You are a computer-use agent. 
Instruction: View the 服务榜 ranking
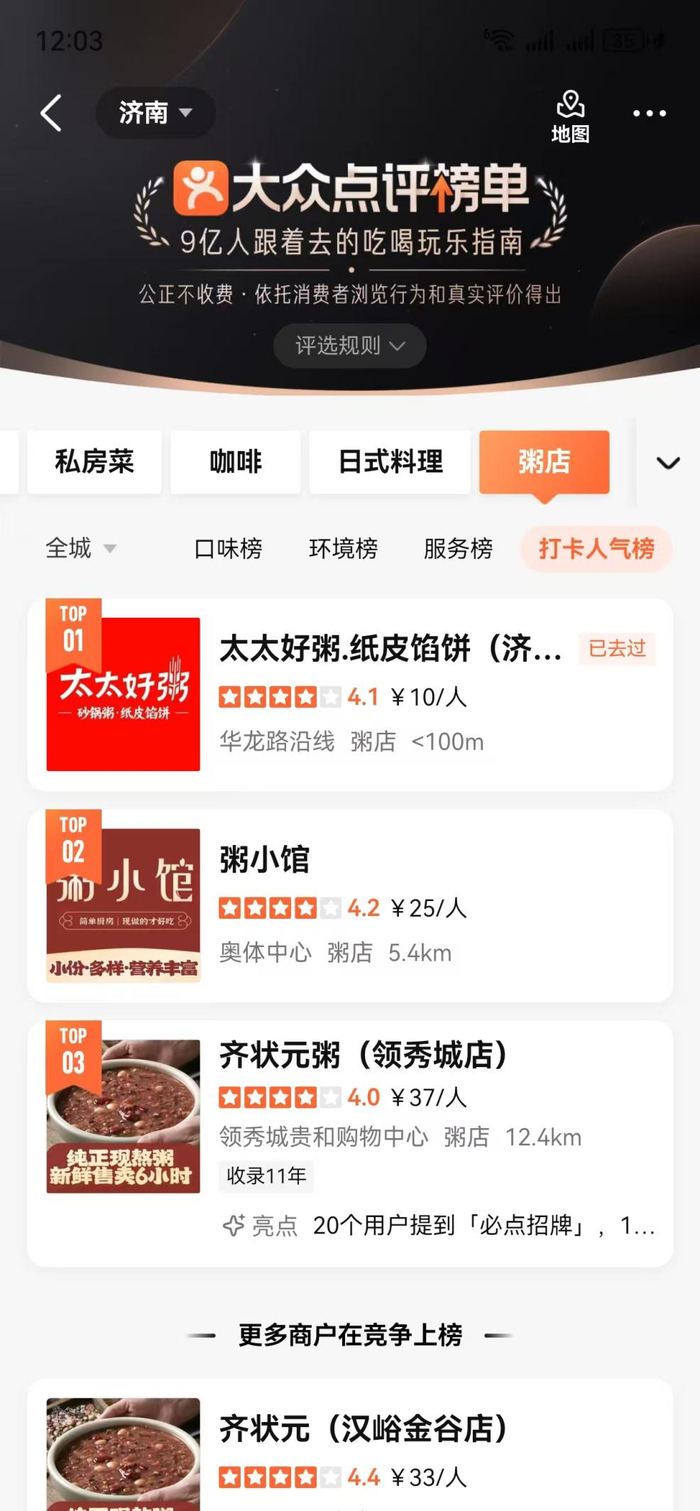pos(458,548)
